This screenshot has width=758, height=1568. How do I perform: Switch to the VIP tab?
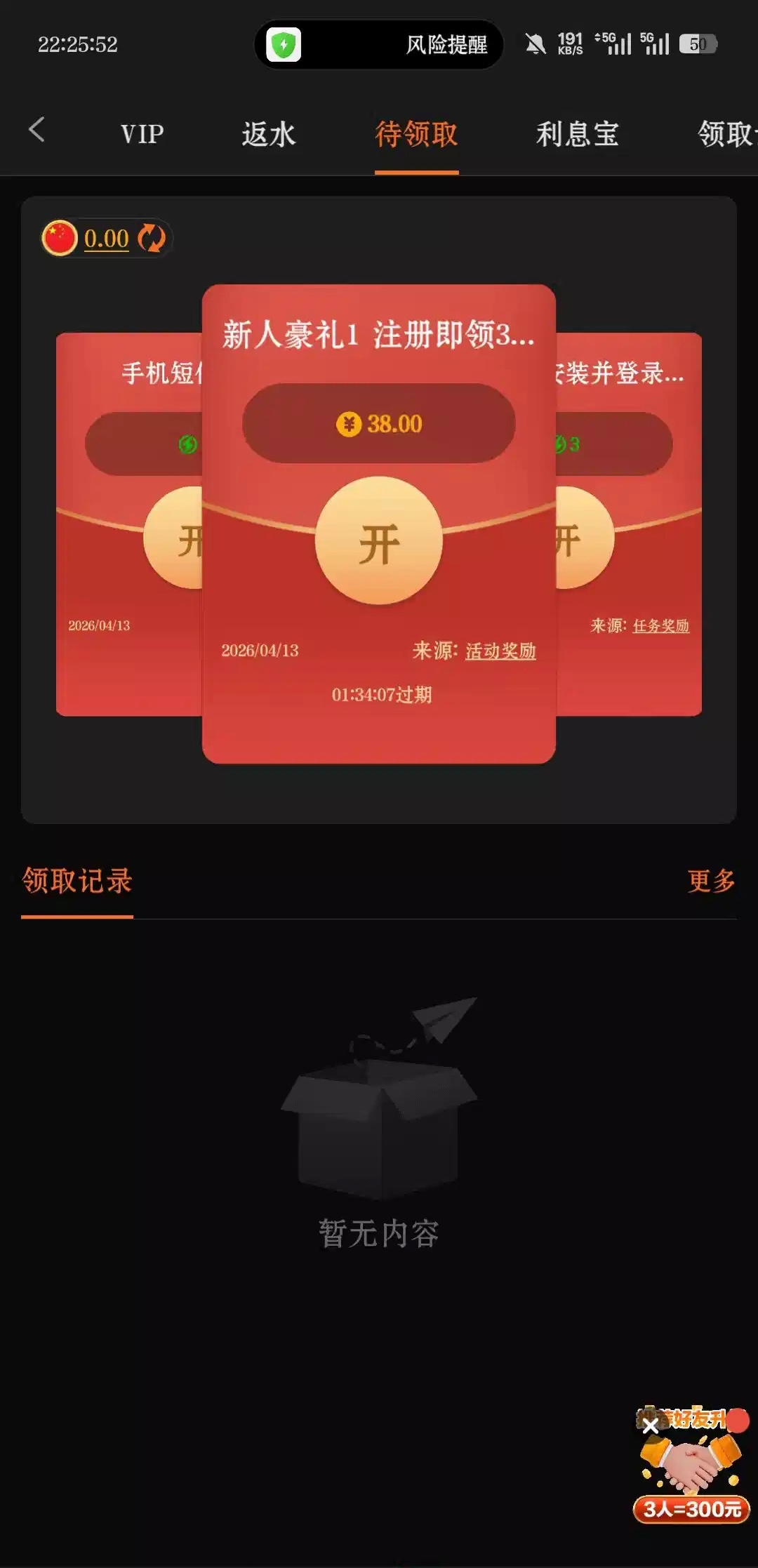coord(142,133)
